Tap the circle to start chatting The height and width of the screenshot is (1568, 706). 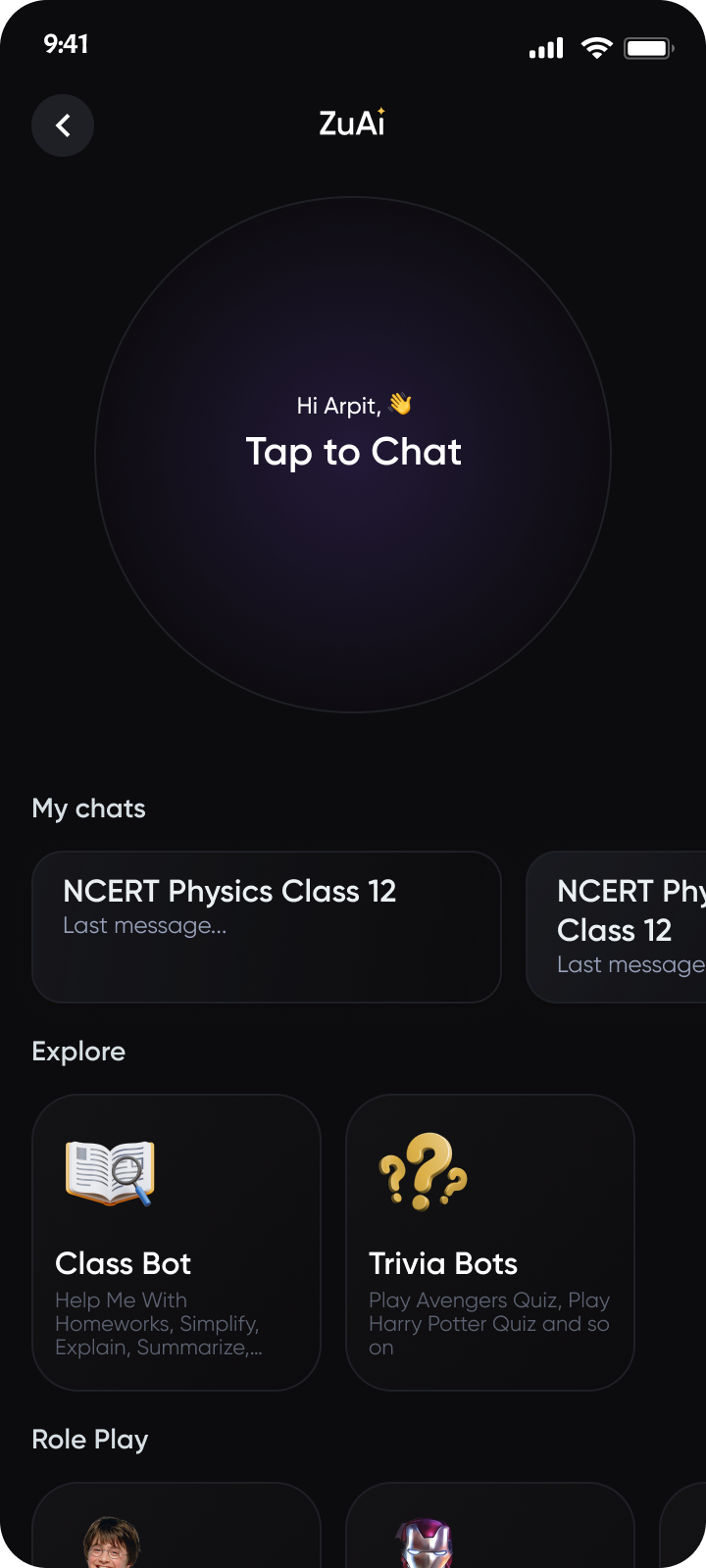[353, 455]
